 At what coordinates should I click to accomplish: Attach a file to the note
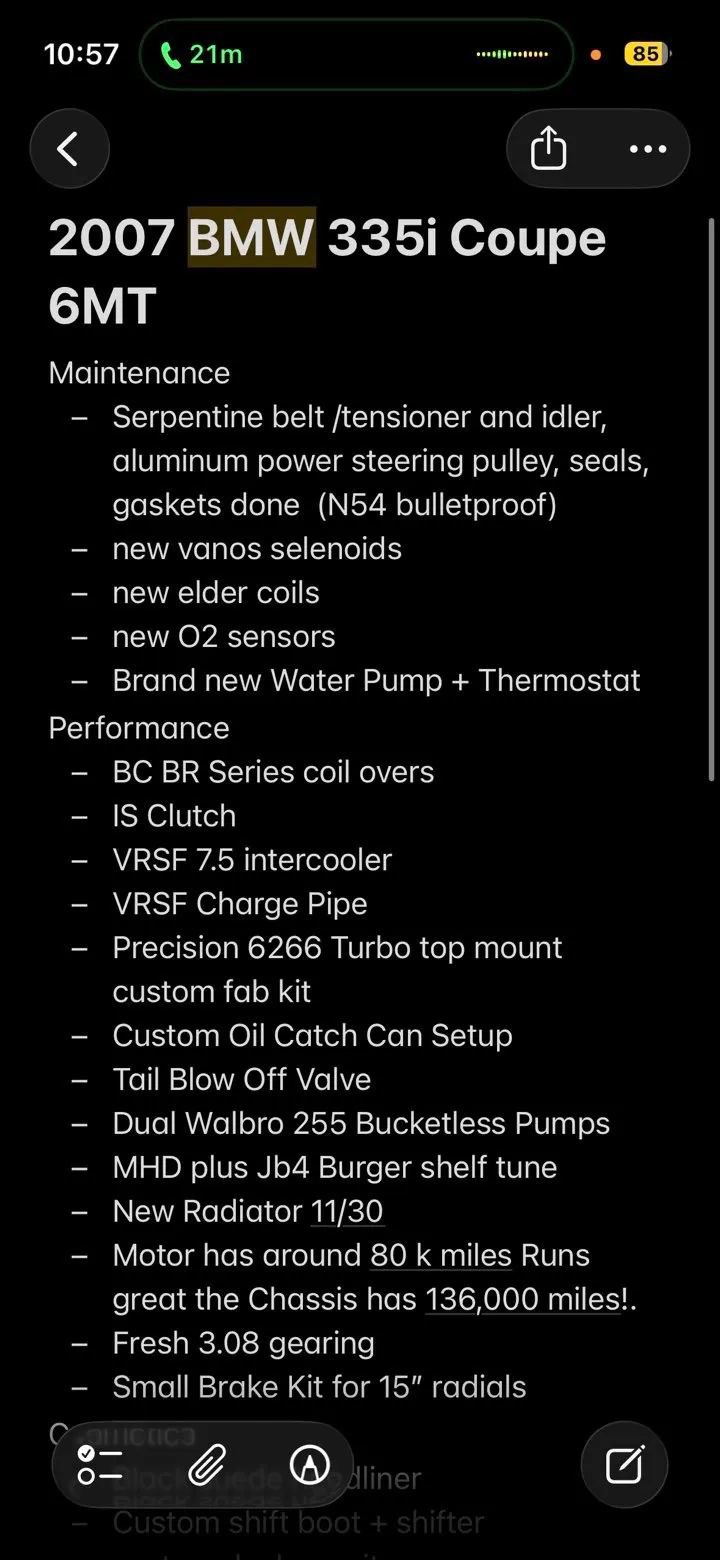coord(206,1465)
